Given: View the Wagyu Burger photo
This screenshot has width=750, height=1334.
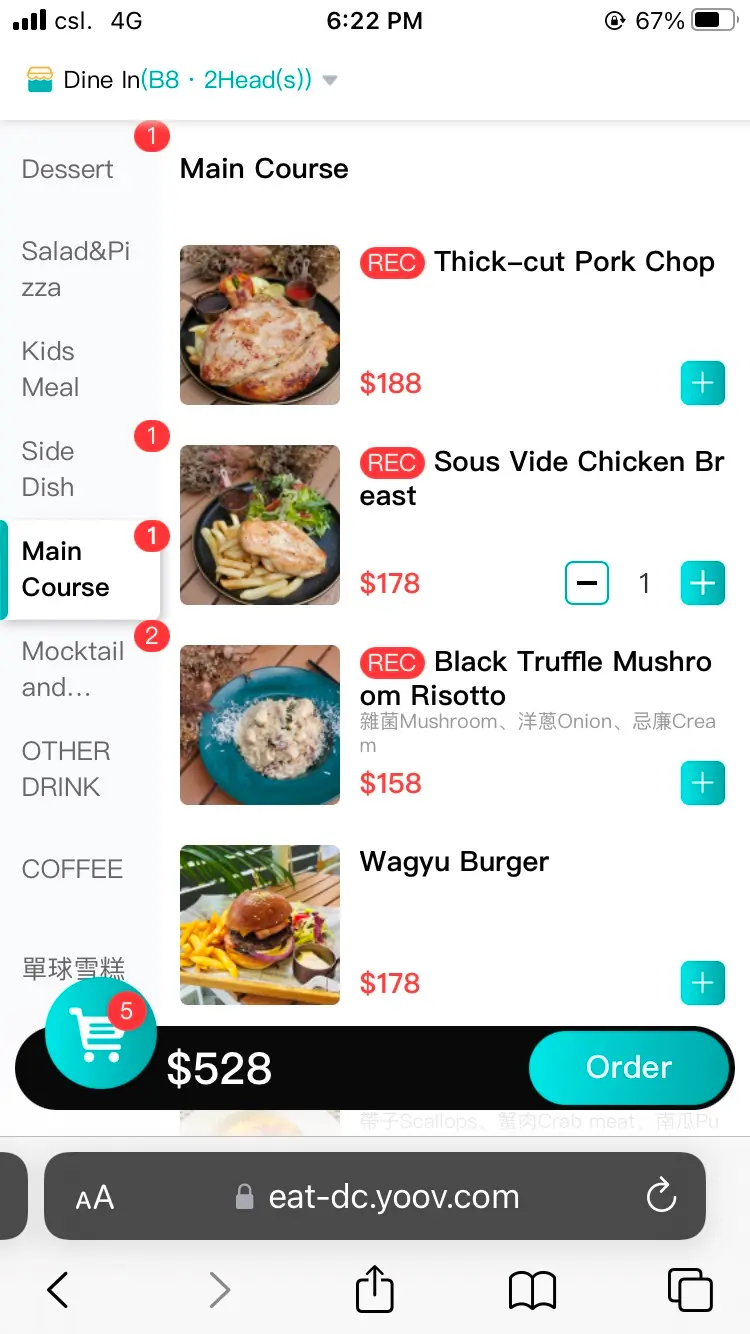Looking at the screenshot, I should 260,925.
